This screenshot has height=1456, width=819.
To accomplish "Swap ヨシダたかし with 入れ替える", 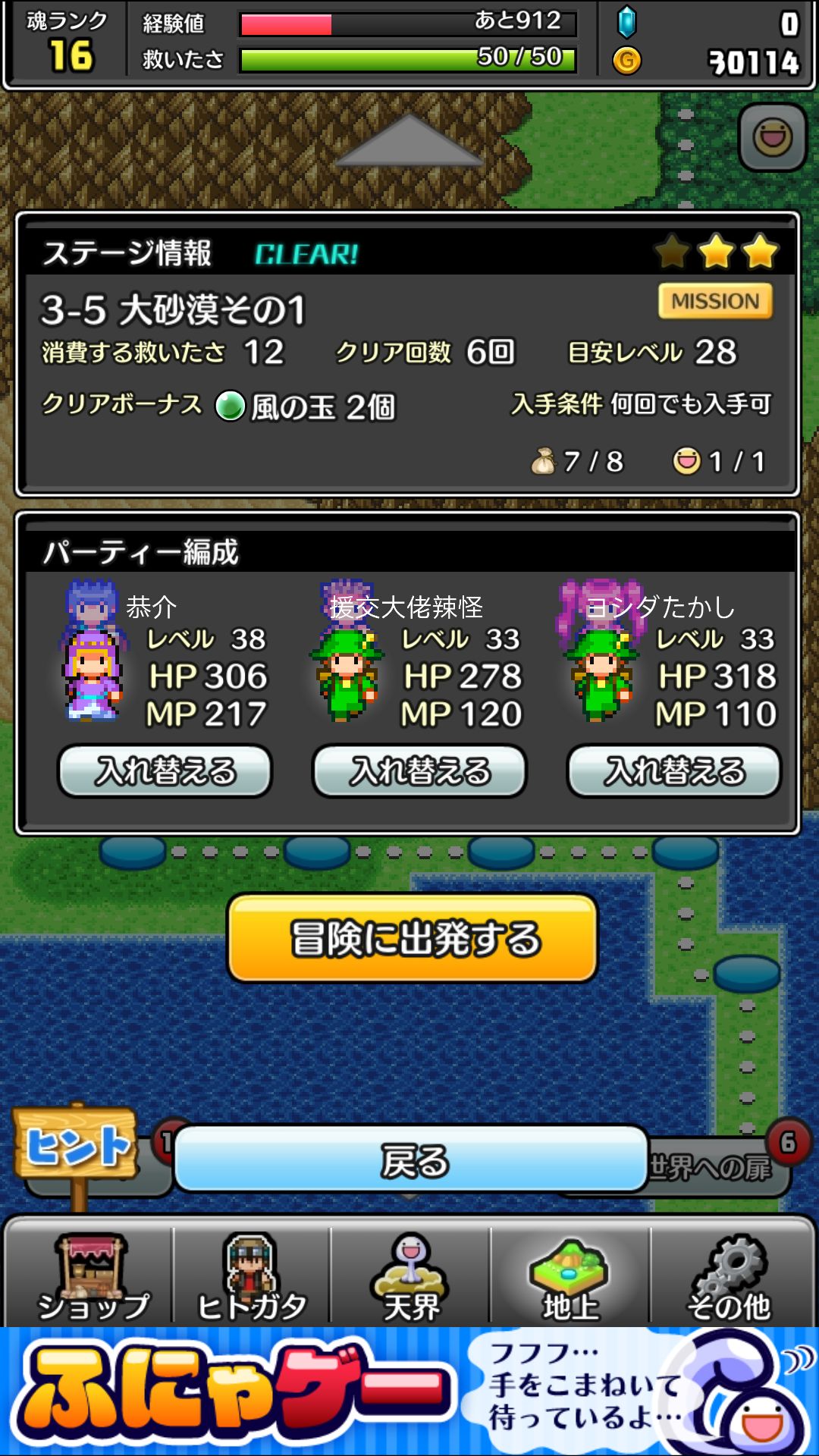I will (673, 770).
